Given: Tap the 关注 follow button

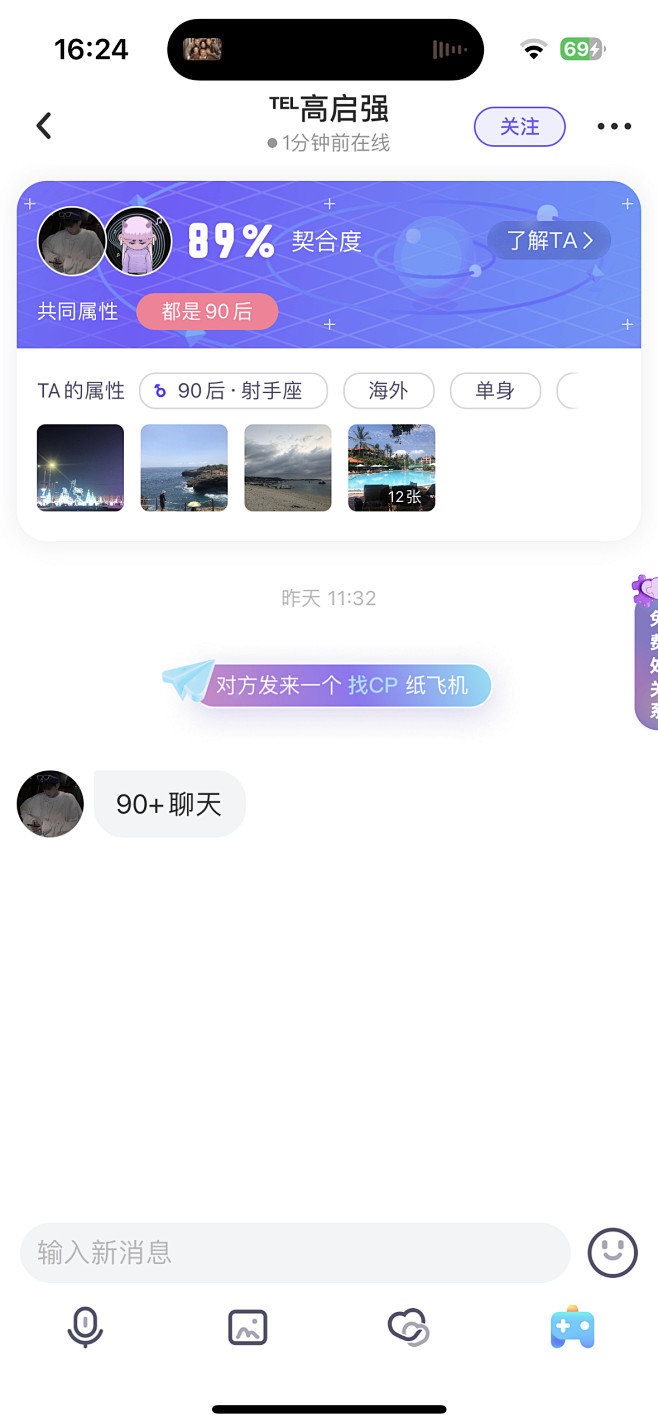Looking at the screenshot, I should point(519,127).
